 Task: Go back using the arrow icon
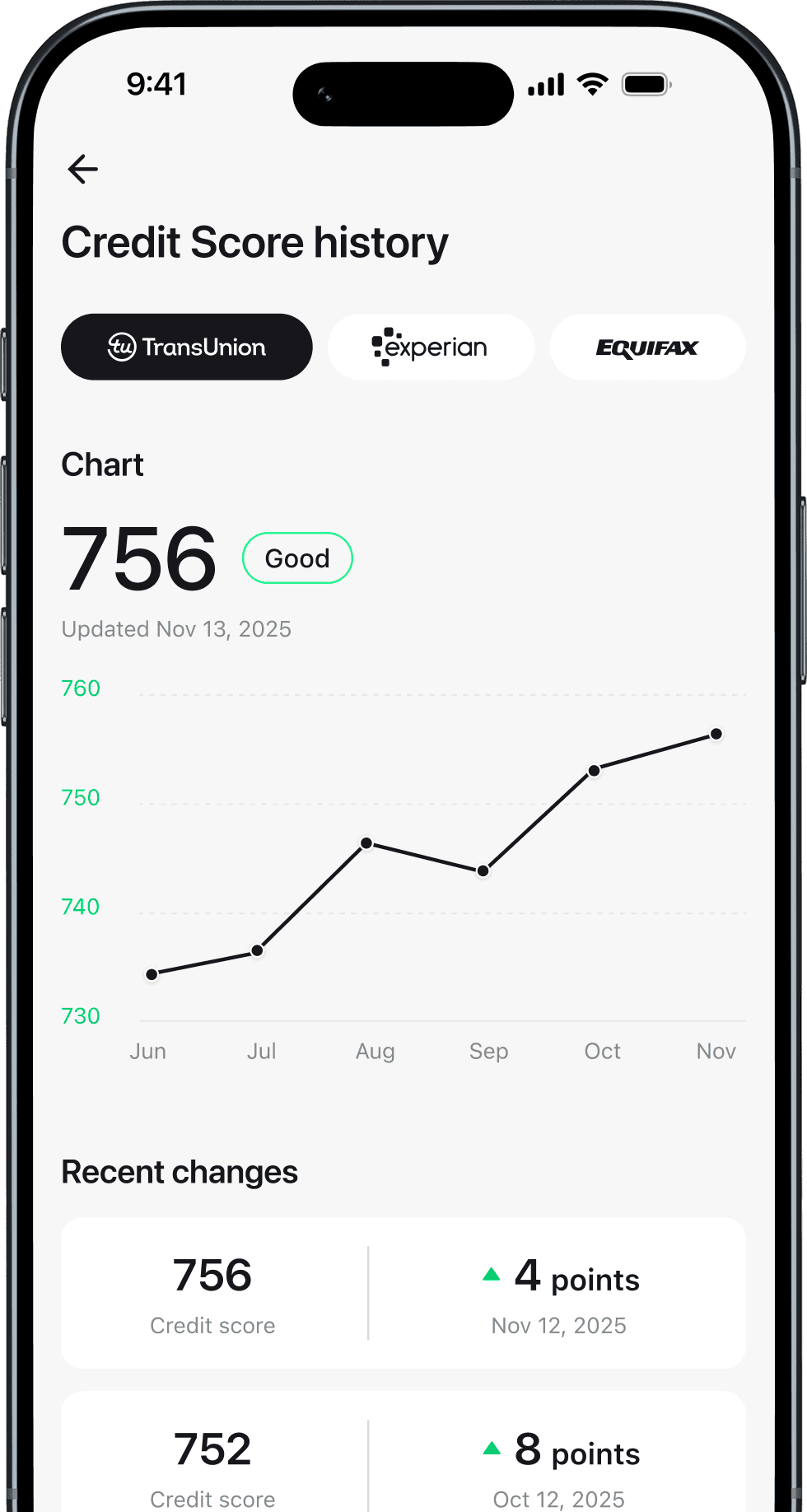tap(82, 170)
